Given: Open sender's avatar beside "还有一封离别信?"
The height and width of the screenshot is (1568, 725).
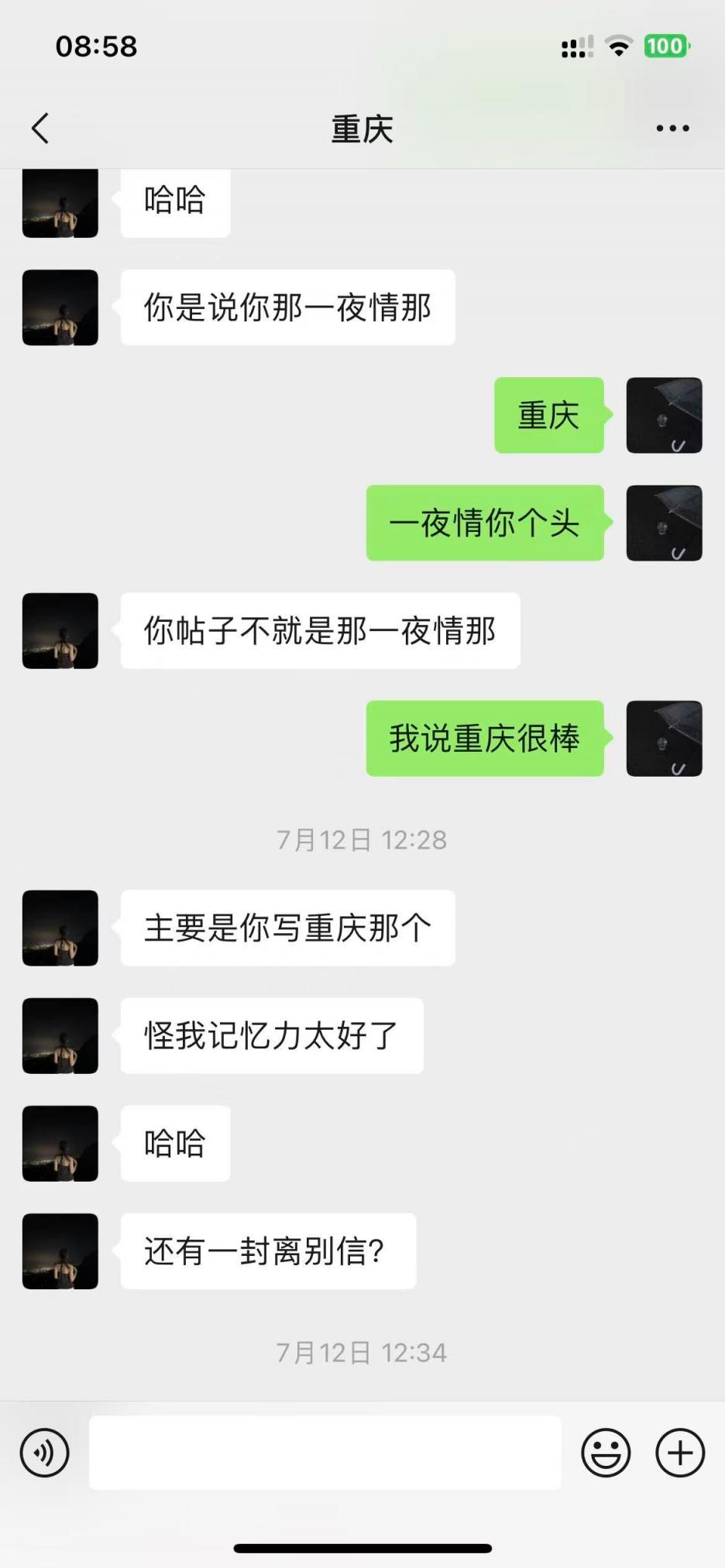Looking at the screenshot, I should pos(60,1251).
